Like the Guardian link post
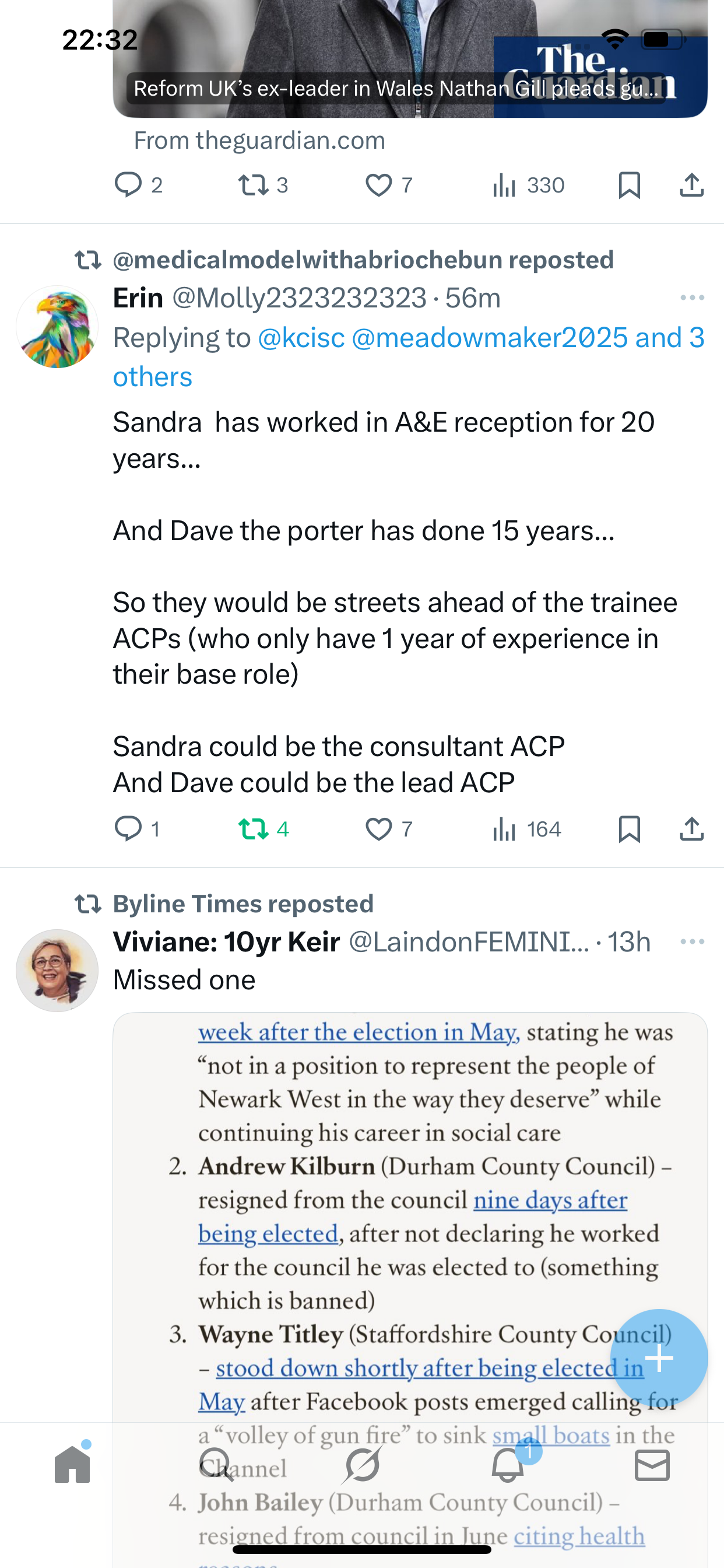 point(378,185)
